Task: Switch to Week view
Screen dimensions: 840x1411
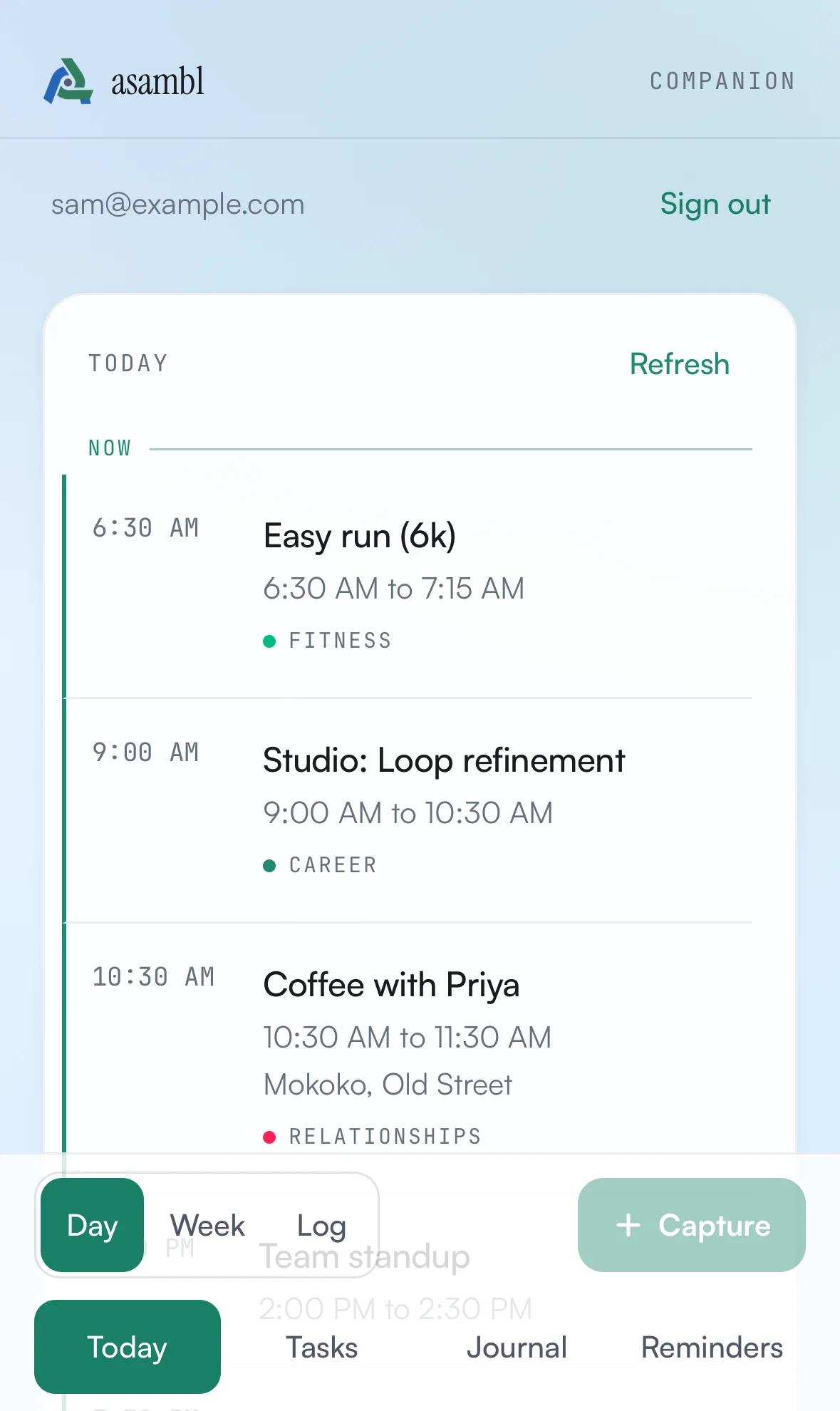Action: 207,1225
